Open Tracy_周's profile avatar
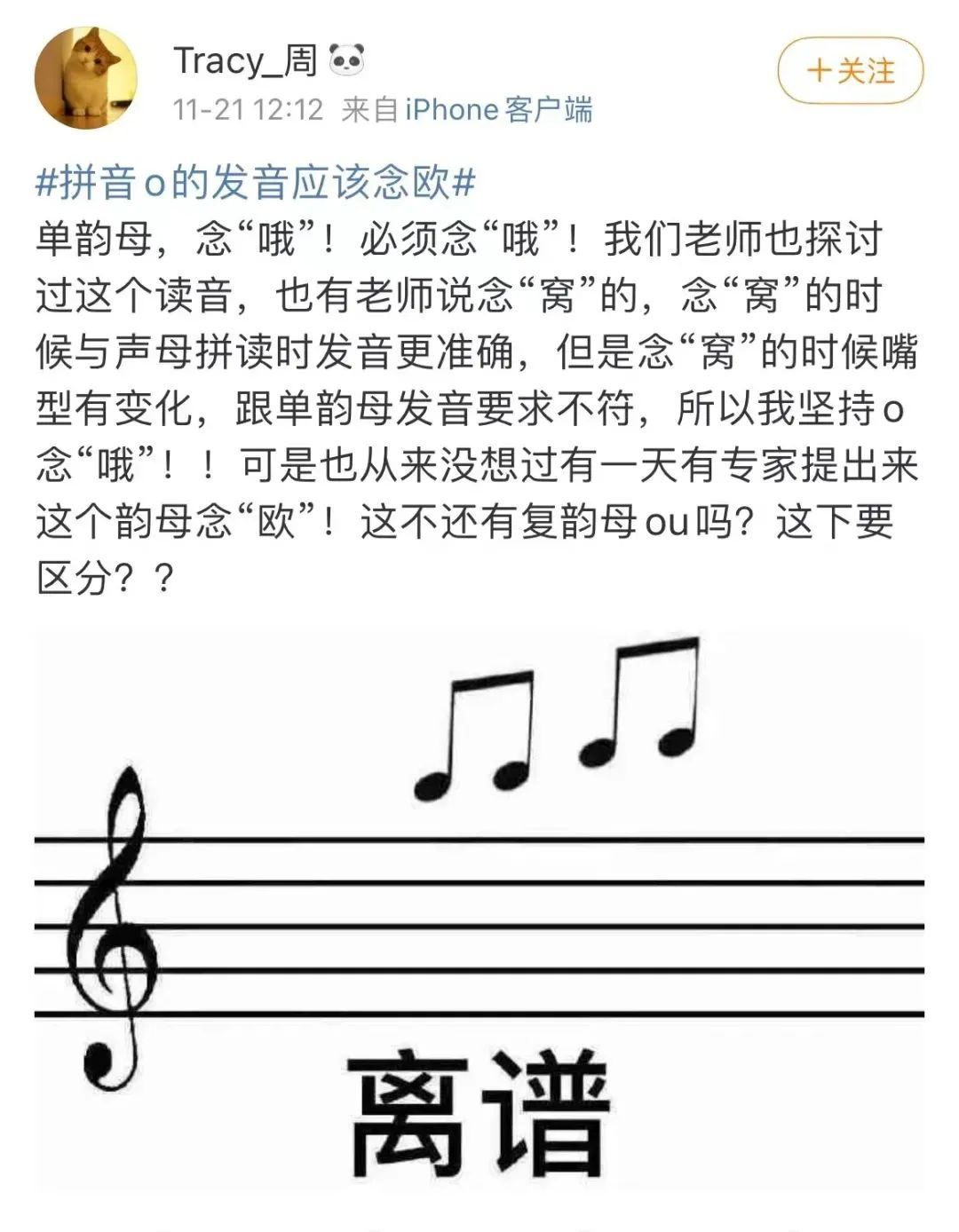Image resolution: width=959 pixels, height=1232 pixels. [x=86, y=77]
